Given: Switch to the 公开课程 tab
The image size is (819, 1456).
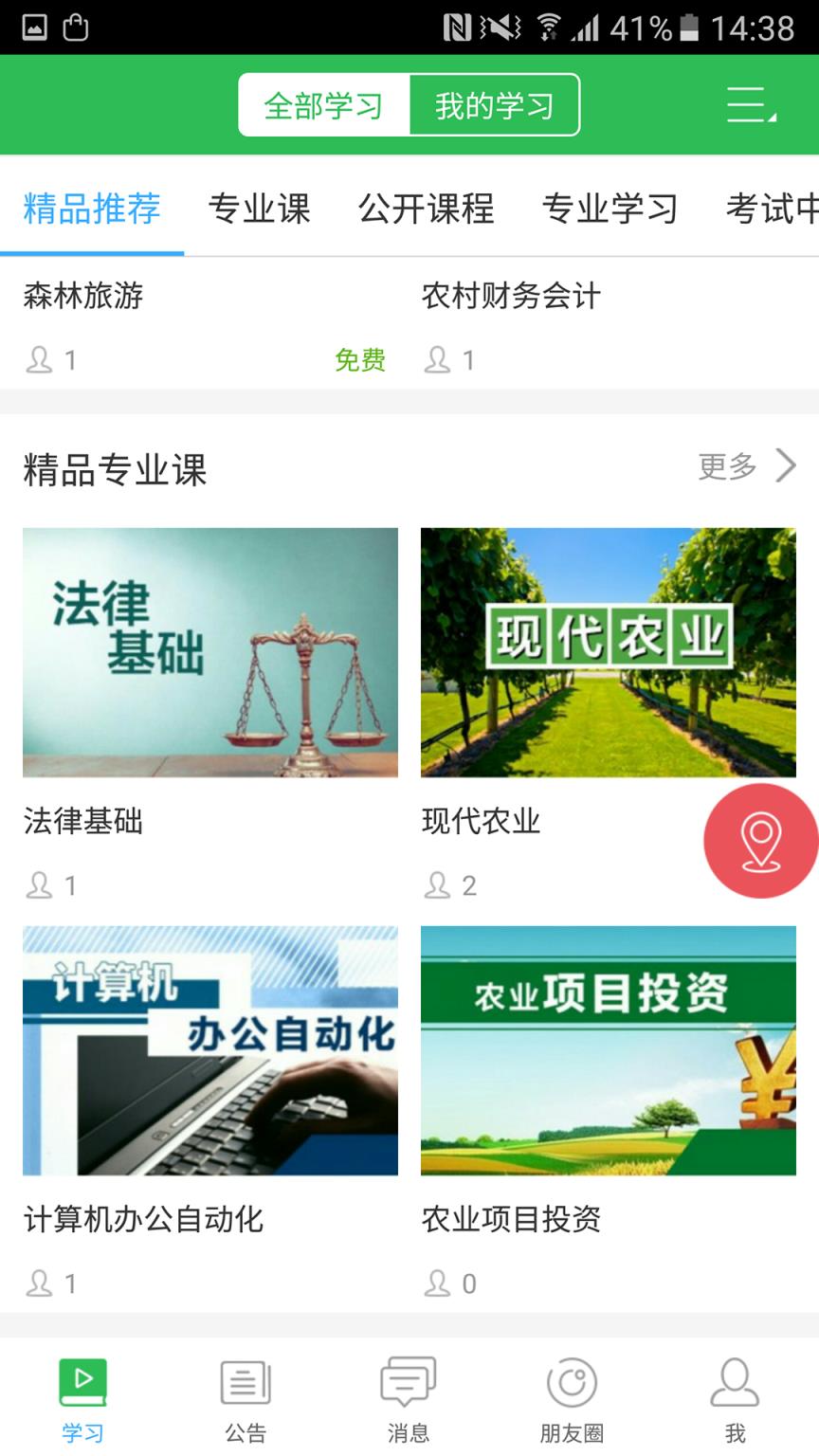Looking at the screenshot, I should 426,210.
